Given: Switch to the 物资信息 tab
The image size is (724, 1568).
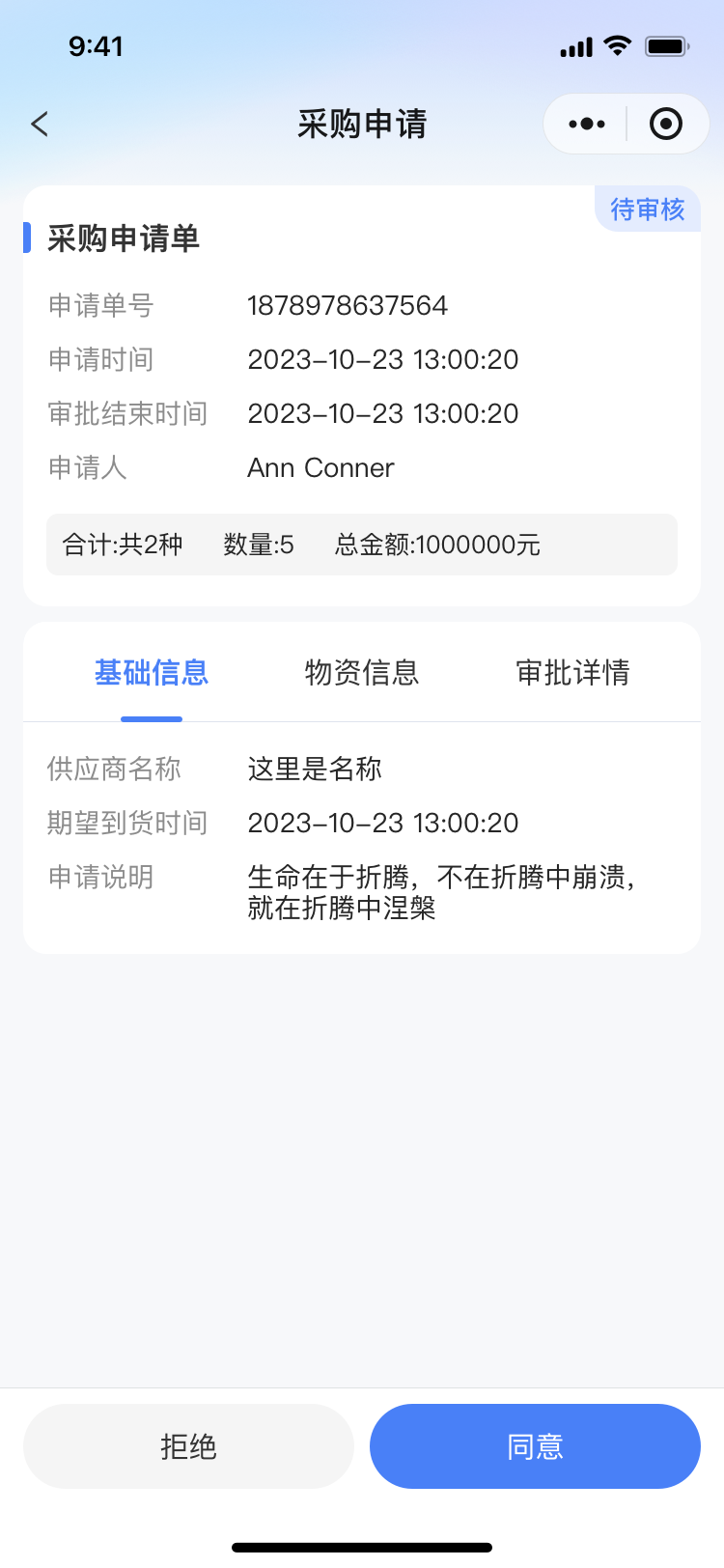Looking at the screenshot, I should click(362, 672).
